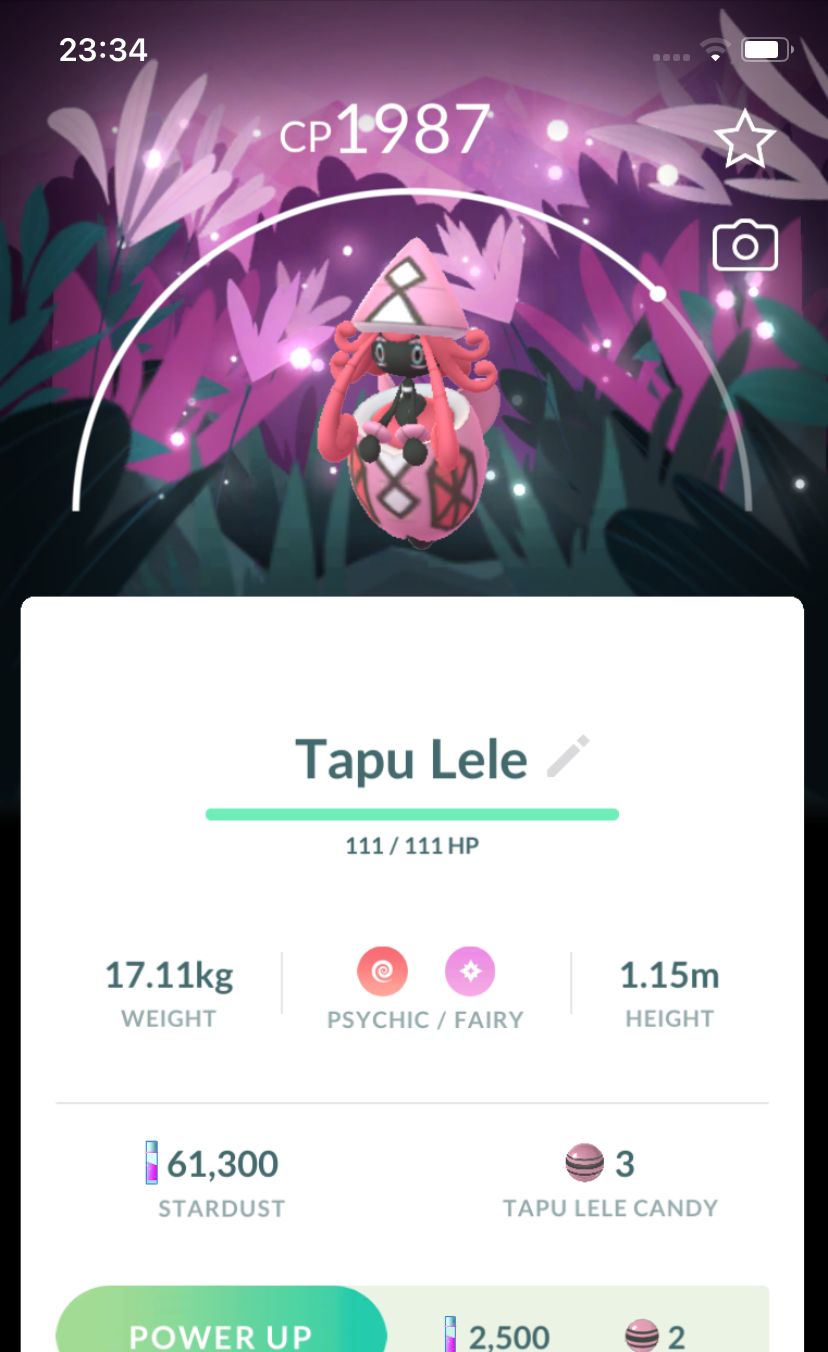Tap the Wi-Fi indicator in status bar
Viewport: 828px width, 1352px height.
(715, 48)
